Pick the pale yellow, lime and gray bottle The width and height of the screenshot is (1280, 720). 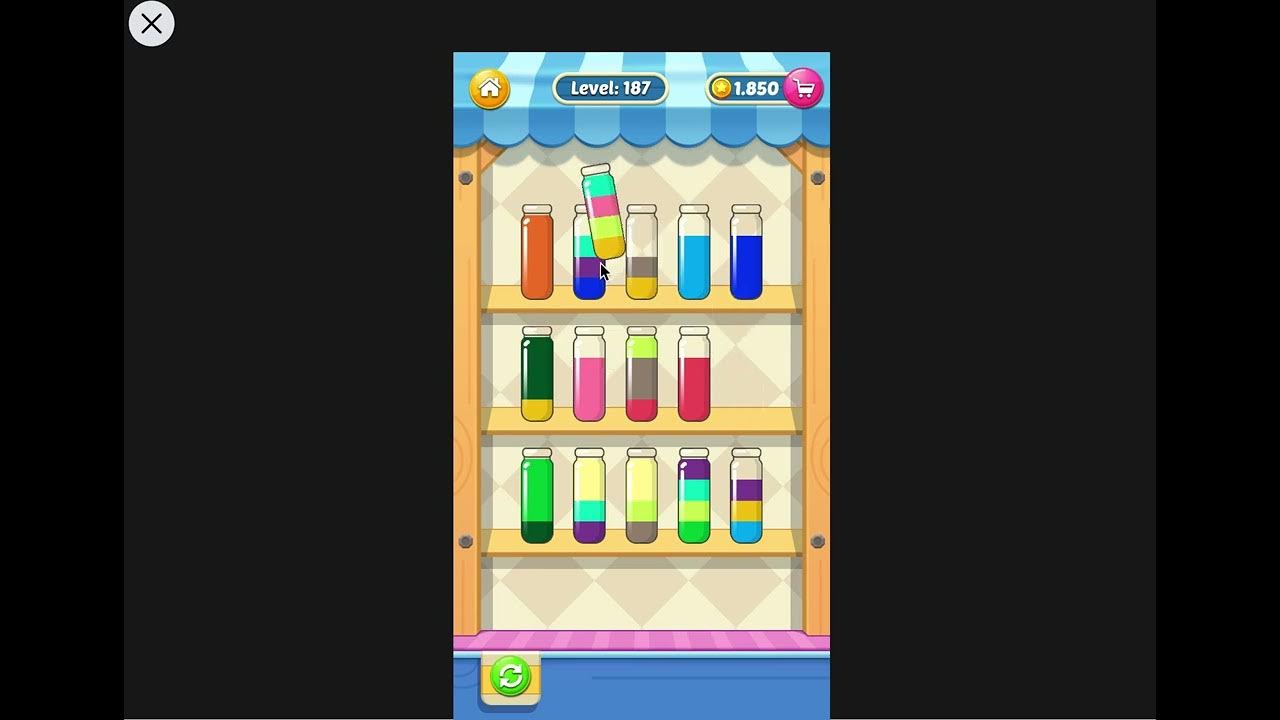coord(641,498)
